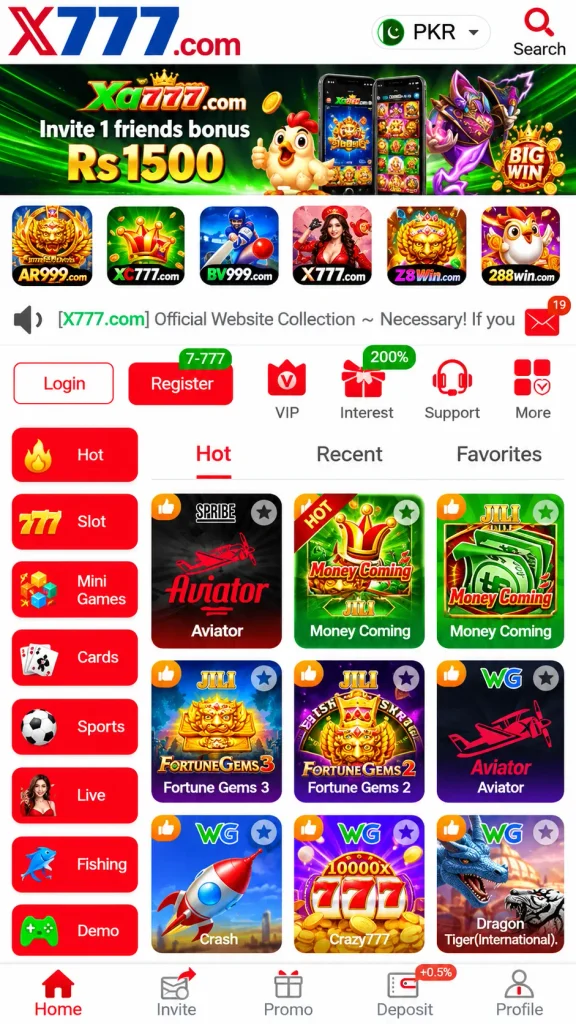Go to the Deposit tab
This screenshot has width=576, height=1024.
[405, 993]
